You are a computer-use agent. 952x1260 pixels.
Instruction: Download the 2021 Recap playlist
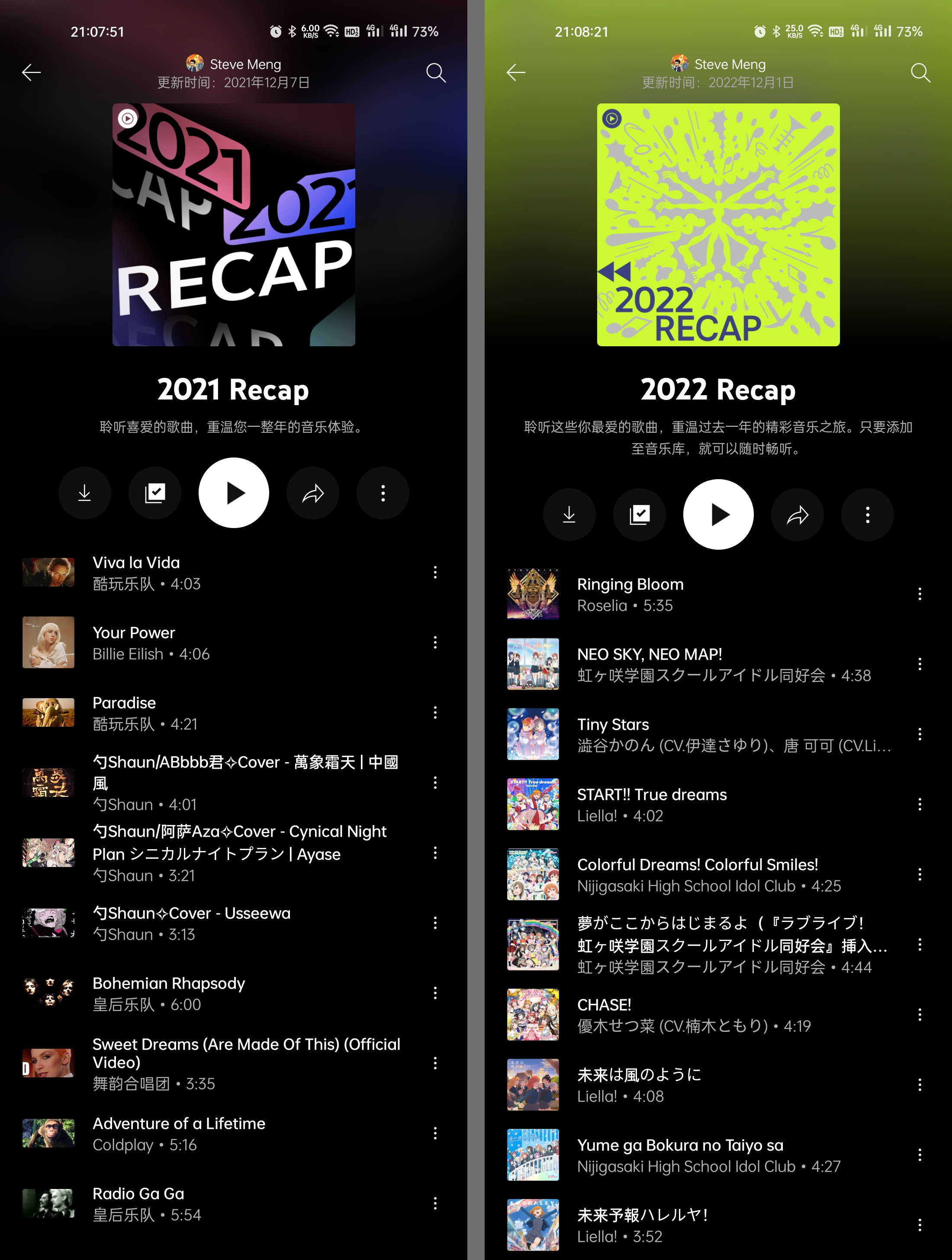coord(84,493)
